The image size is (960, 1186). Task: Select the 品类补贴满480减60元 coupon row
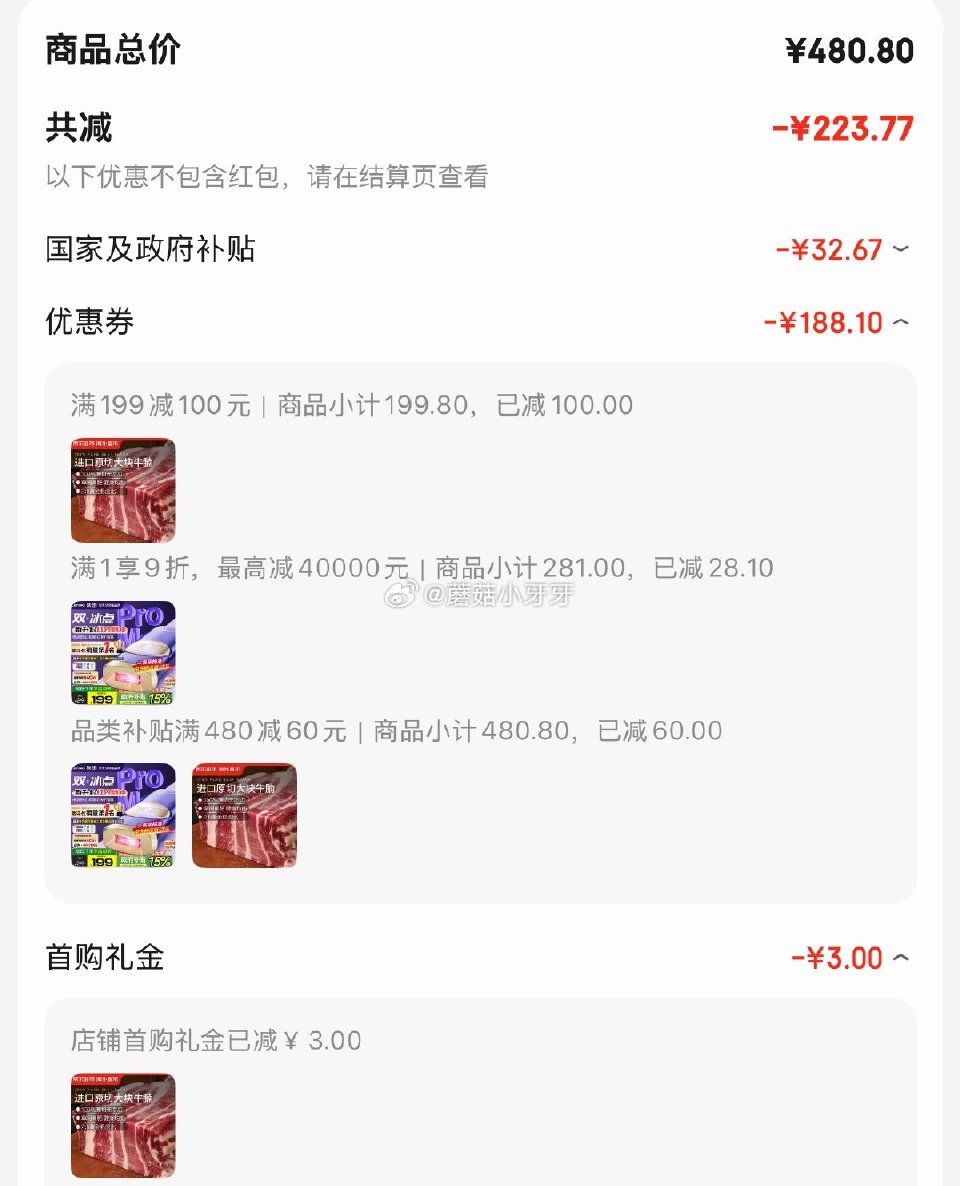[400, 730]
